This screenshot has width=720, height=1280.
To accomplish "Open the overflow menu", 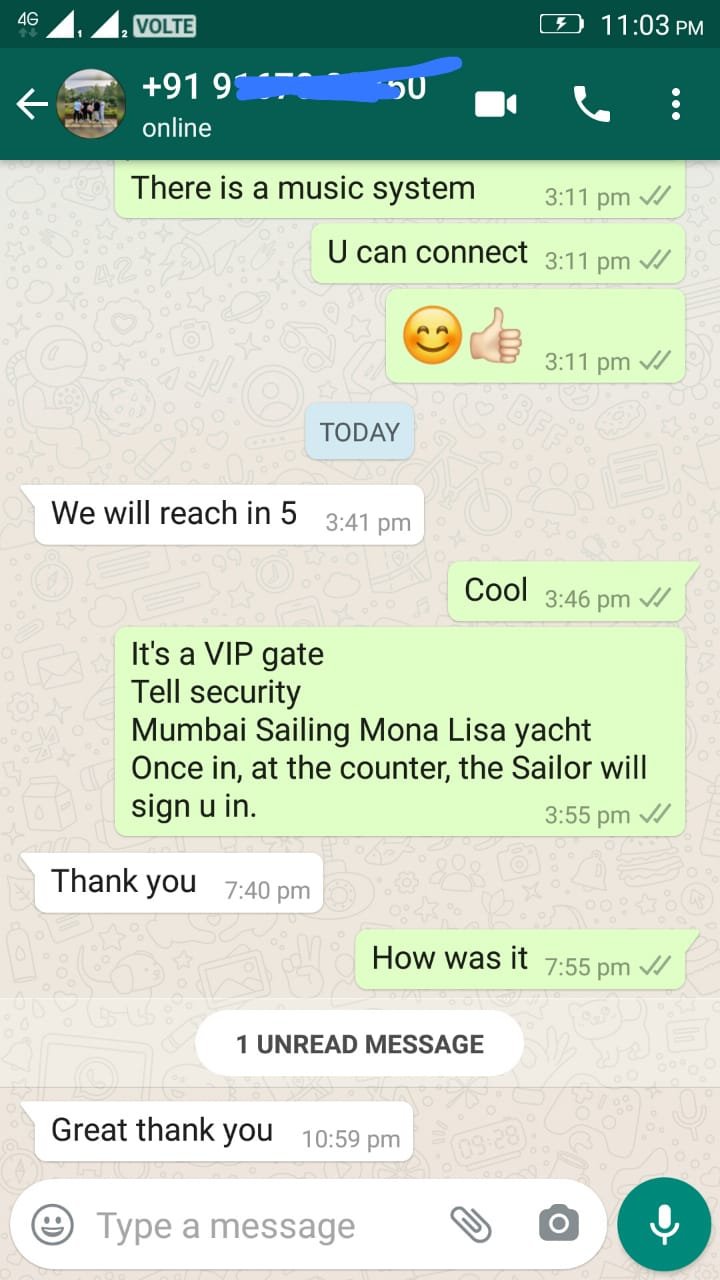I will (x=676, y=104).
